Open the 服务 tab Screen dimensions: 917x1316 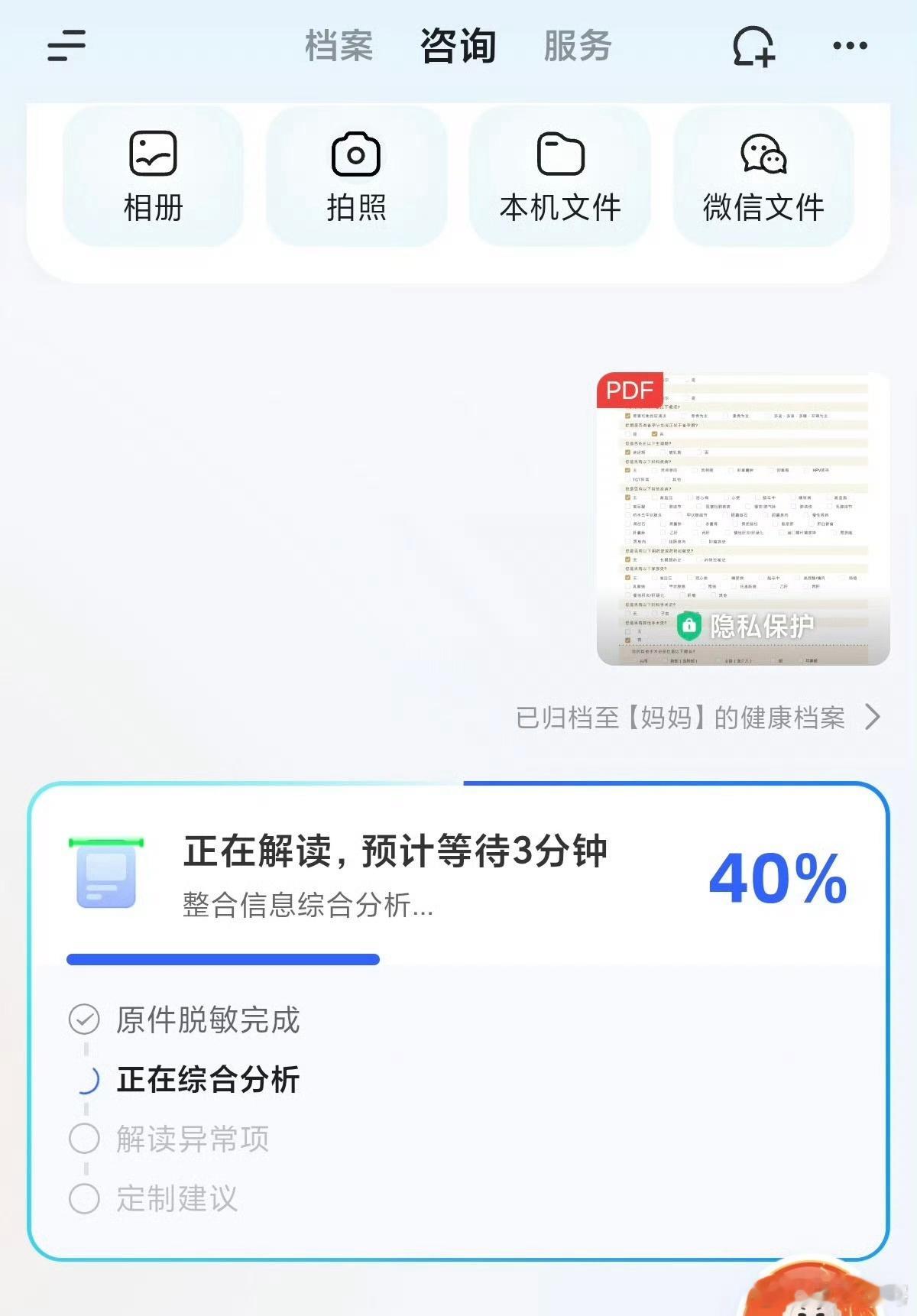coord(577,46)
